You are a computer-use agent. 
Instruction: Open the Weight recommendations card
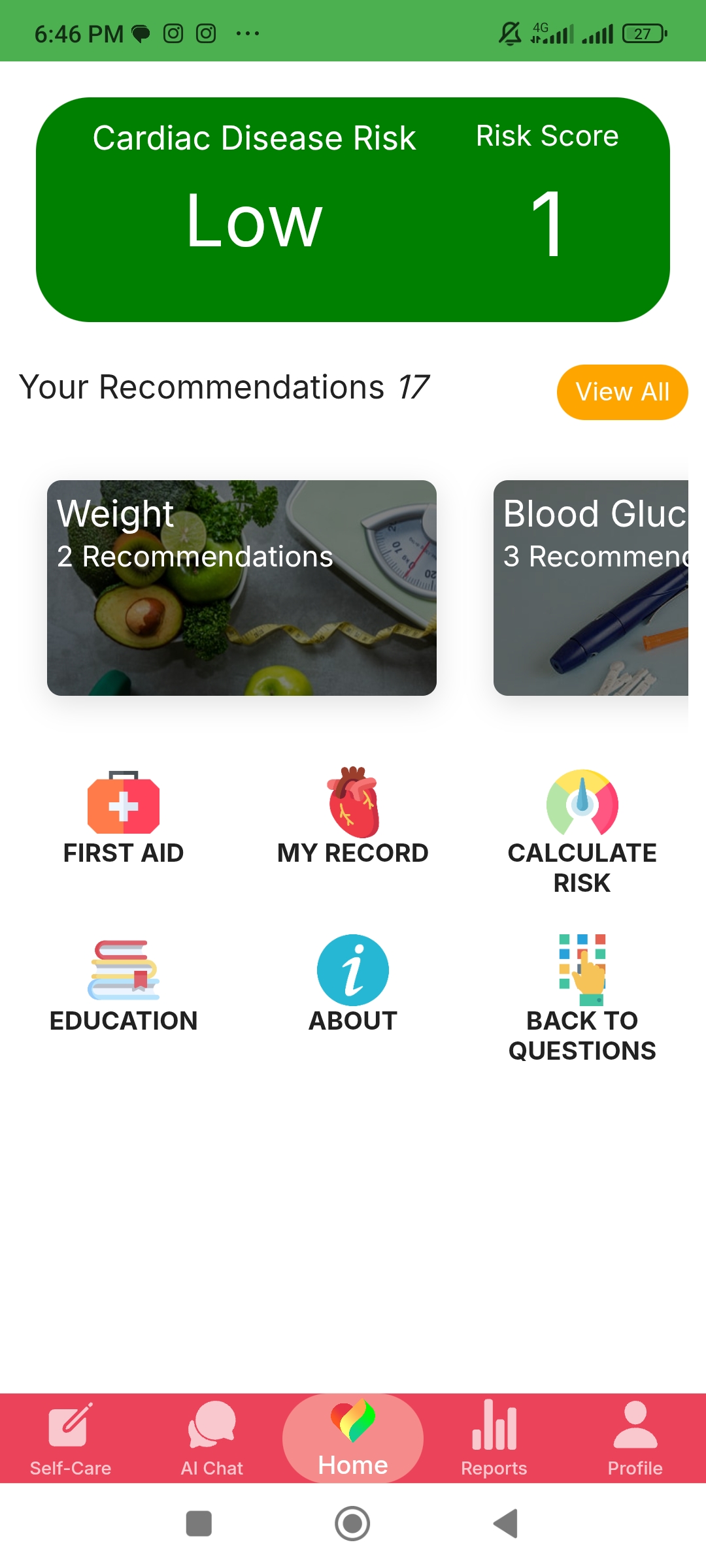[242, 587]
